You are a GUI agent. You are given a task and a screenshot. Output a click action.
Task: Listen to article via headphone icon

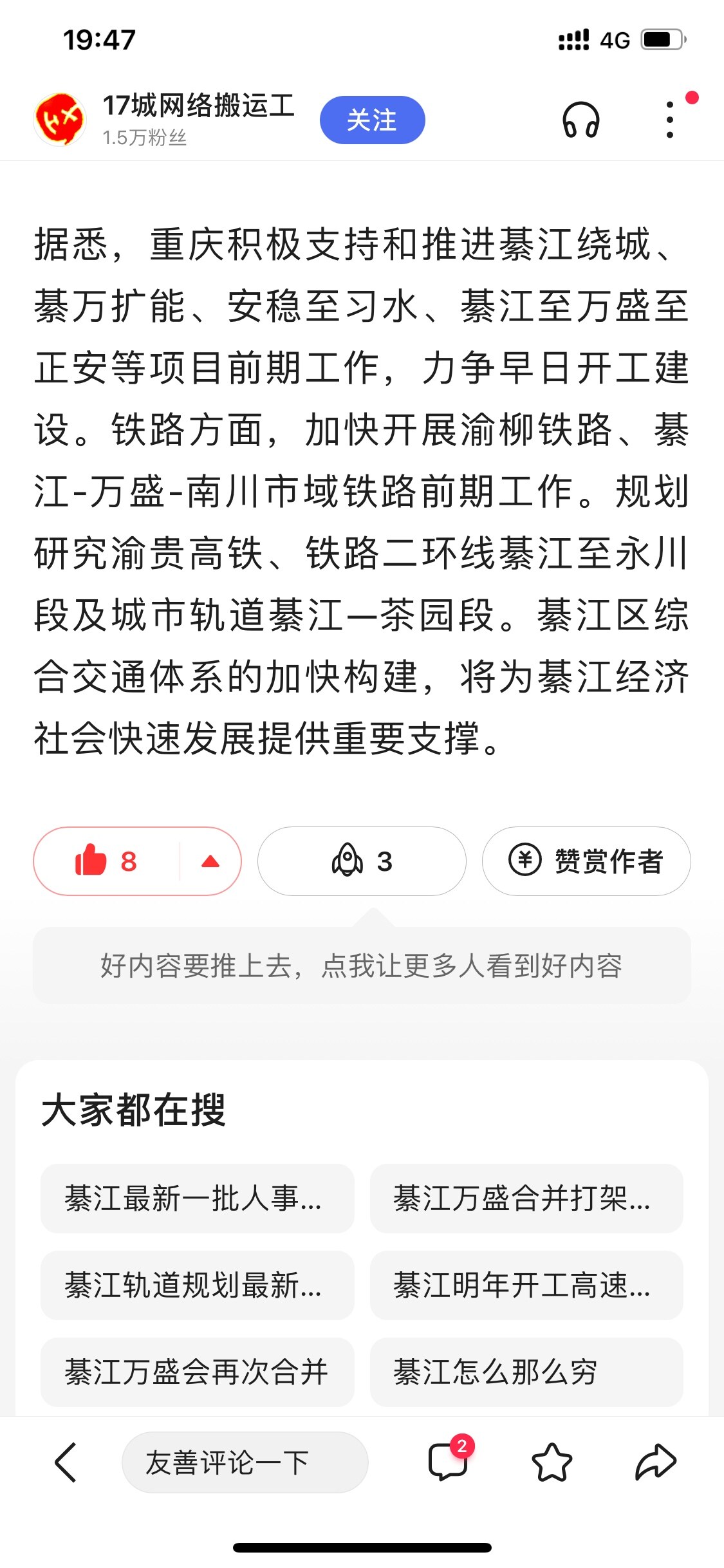(580, 120)
